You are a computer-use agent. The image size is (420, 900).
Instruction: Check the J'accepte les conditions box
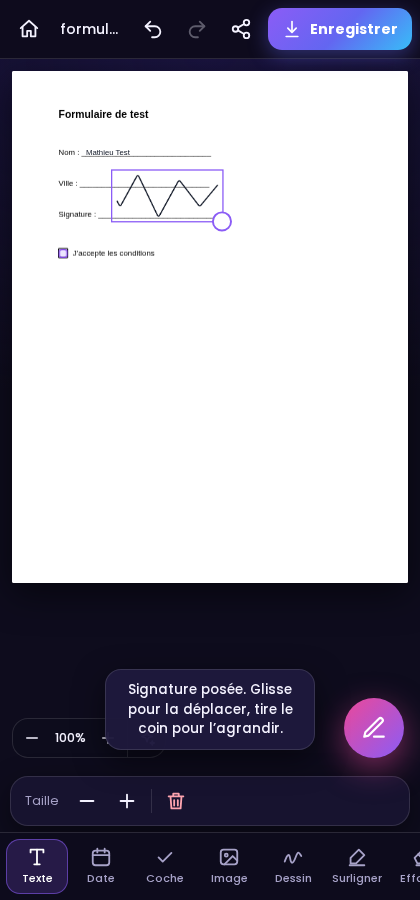pyautogui.click(x=63, y=253)
